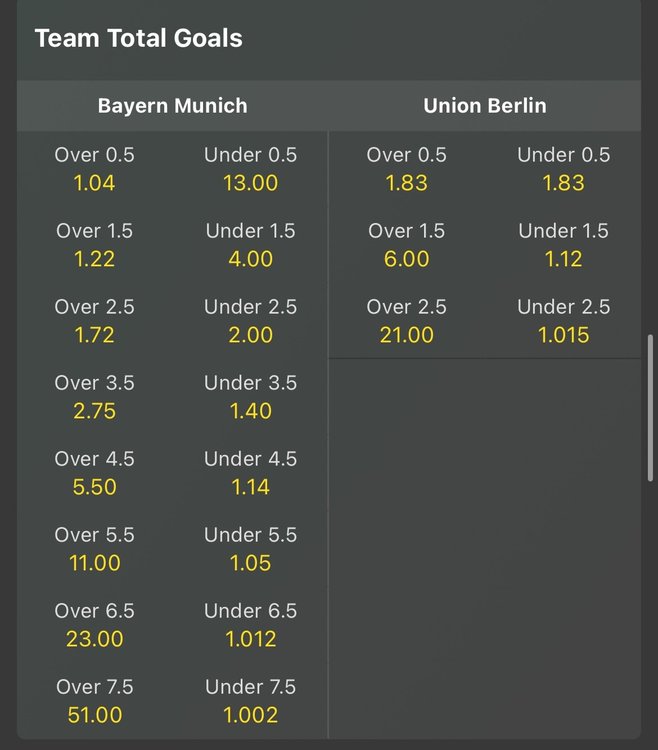
Task: Select Bayern Munich Over 0.5 at 1.04
Action: coord(95,170)
